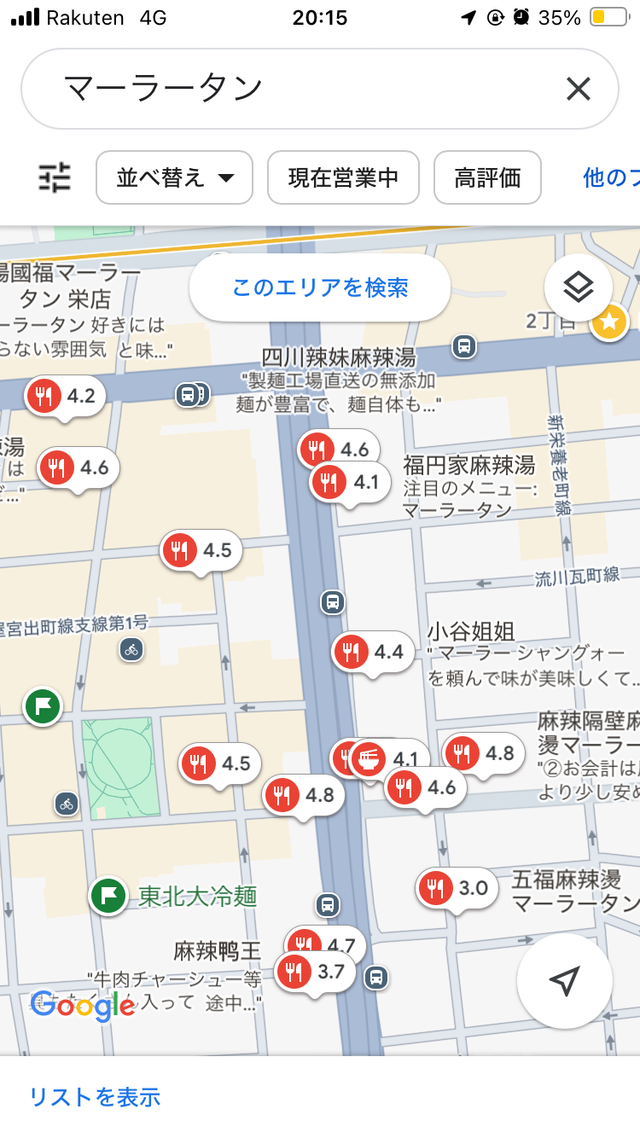Clear the search text with the X
The width and height of the screenshot is (640, 1138).
[x=578, y=89]
